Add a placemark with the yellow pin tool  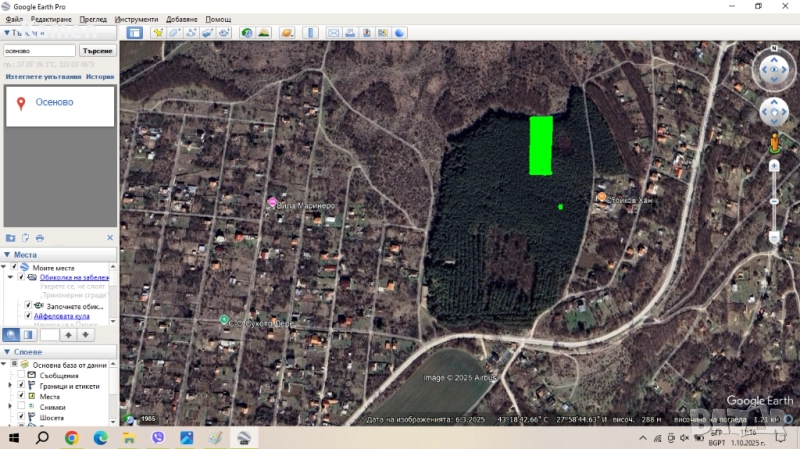point(158,33)
